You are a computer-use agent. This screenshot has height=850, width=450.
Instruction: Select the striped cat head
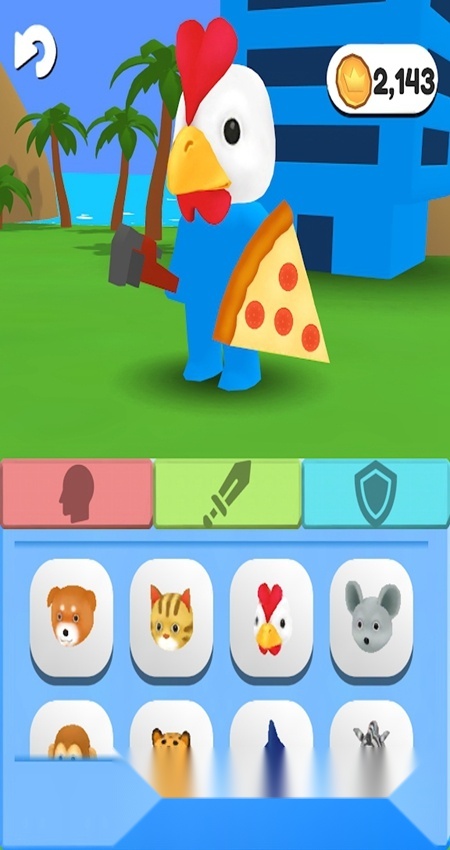(x=171, y=617)
